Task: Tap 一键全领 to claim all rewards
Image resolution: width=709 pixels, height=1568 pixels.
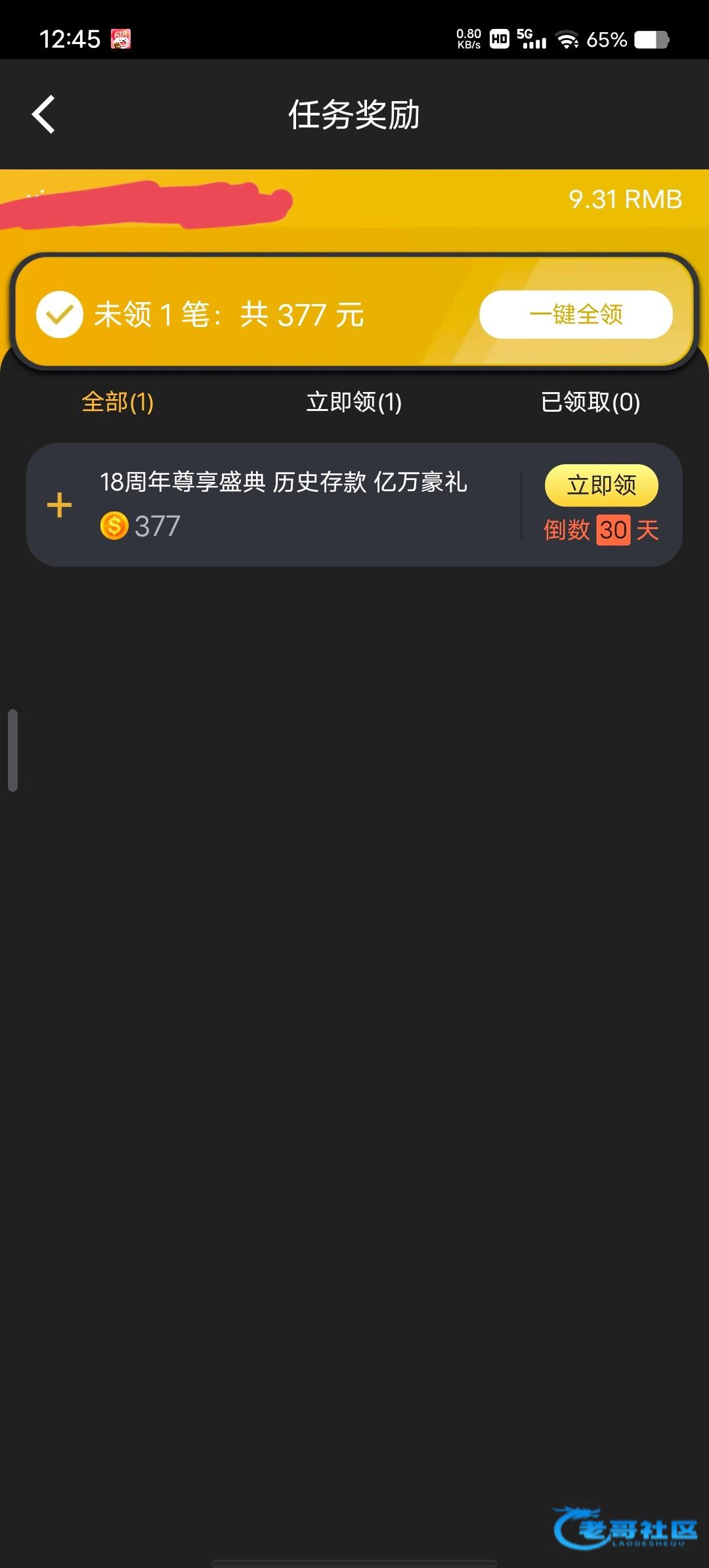Action: click(576, 315)
